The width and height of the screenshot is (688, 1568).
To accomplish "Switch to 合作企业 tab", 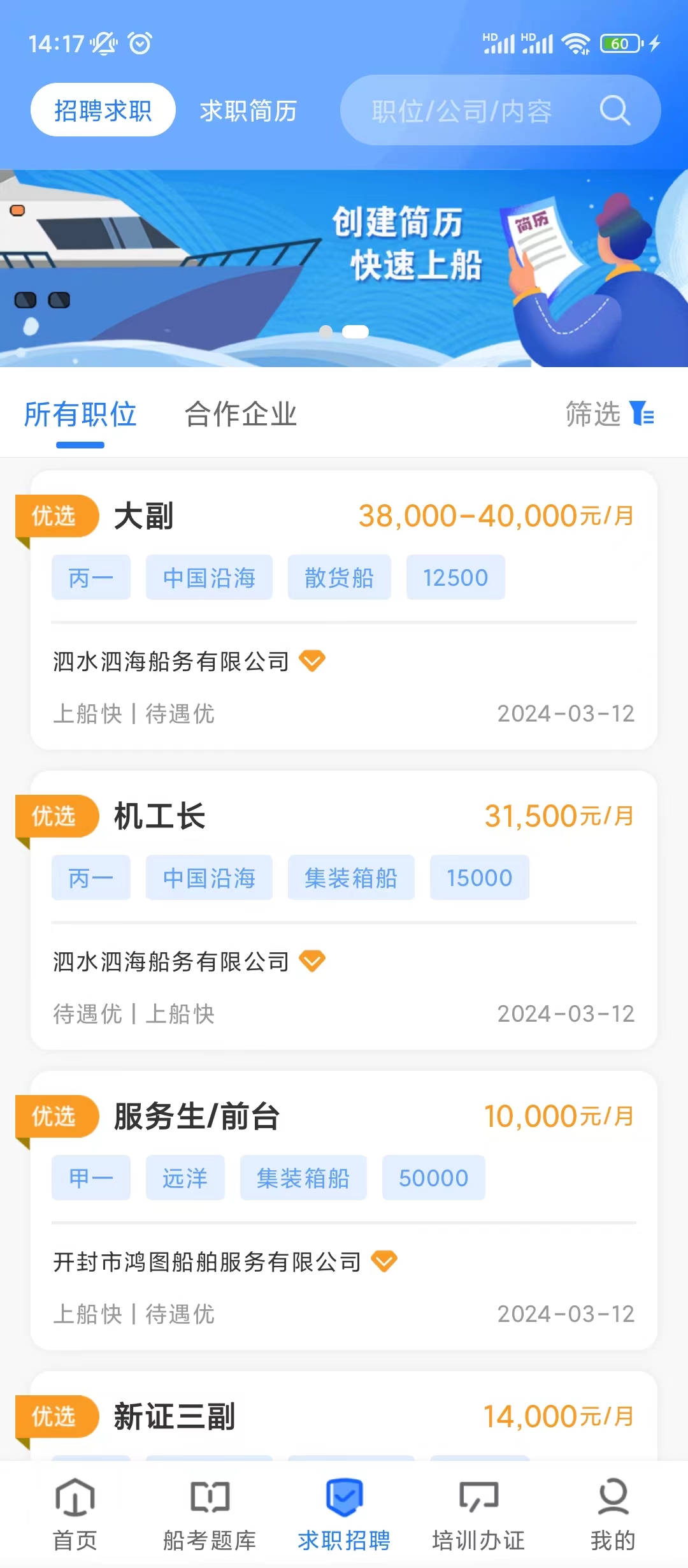I will (x=241, y=414).
